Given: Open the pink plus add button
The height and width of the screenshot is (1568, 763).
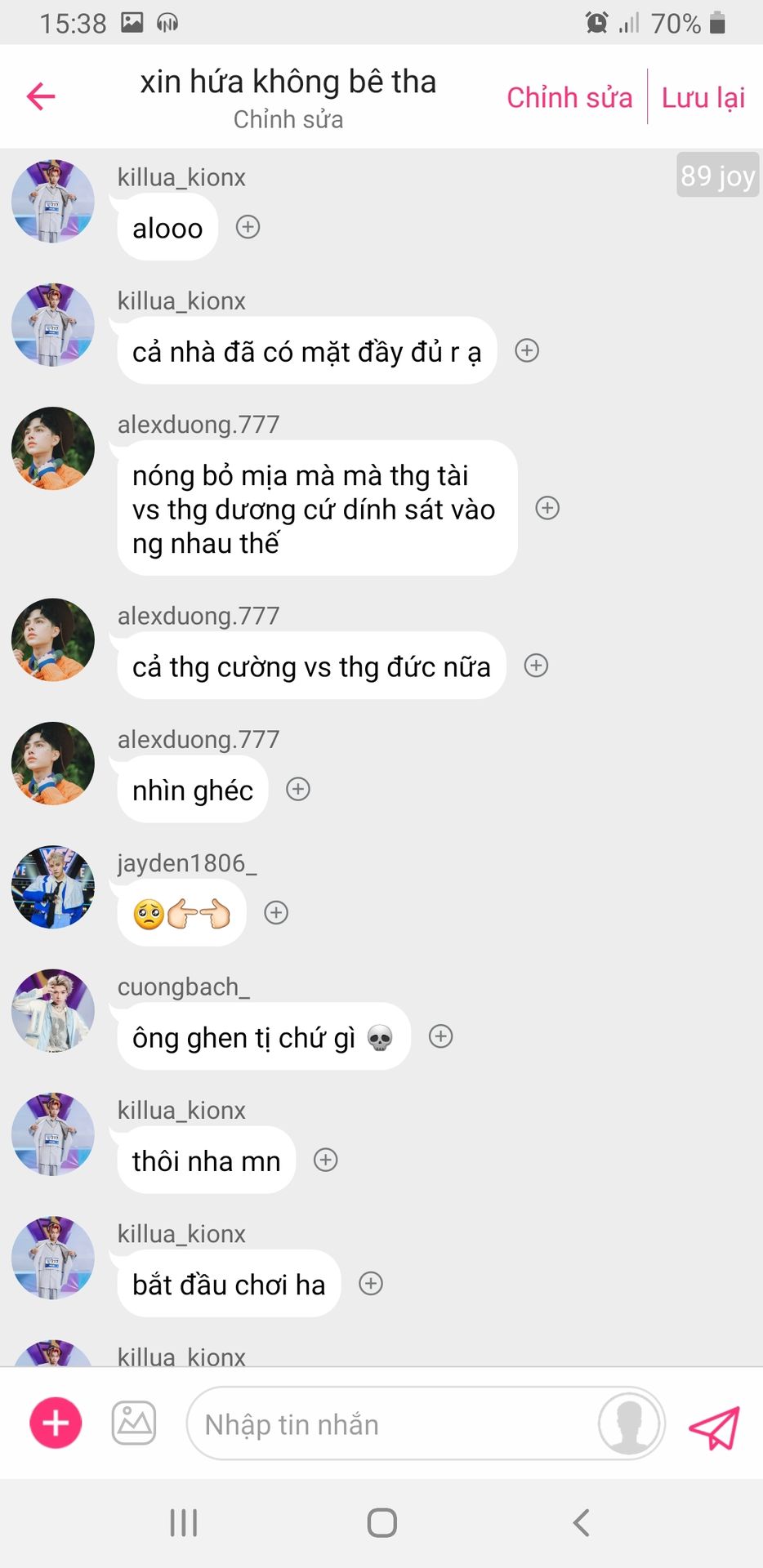Looking at the screenshot, I should point(56,1423).
